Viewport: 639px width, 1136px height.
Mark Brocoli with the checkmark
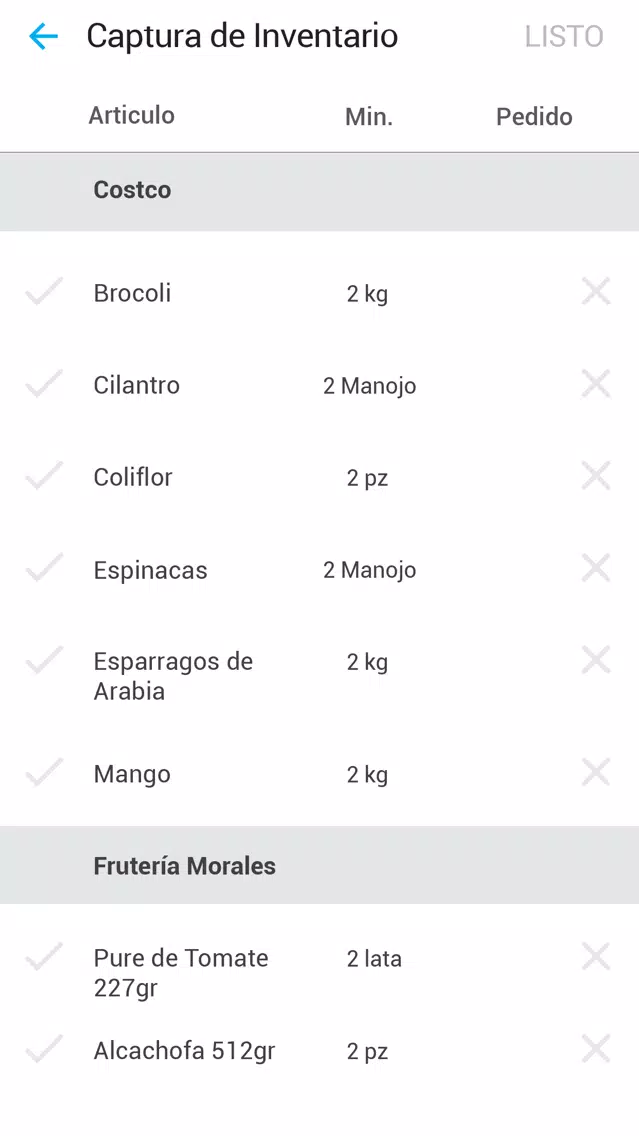point(44,291)
